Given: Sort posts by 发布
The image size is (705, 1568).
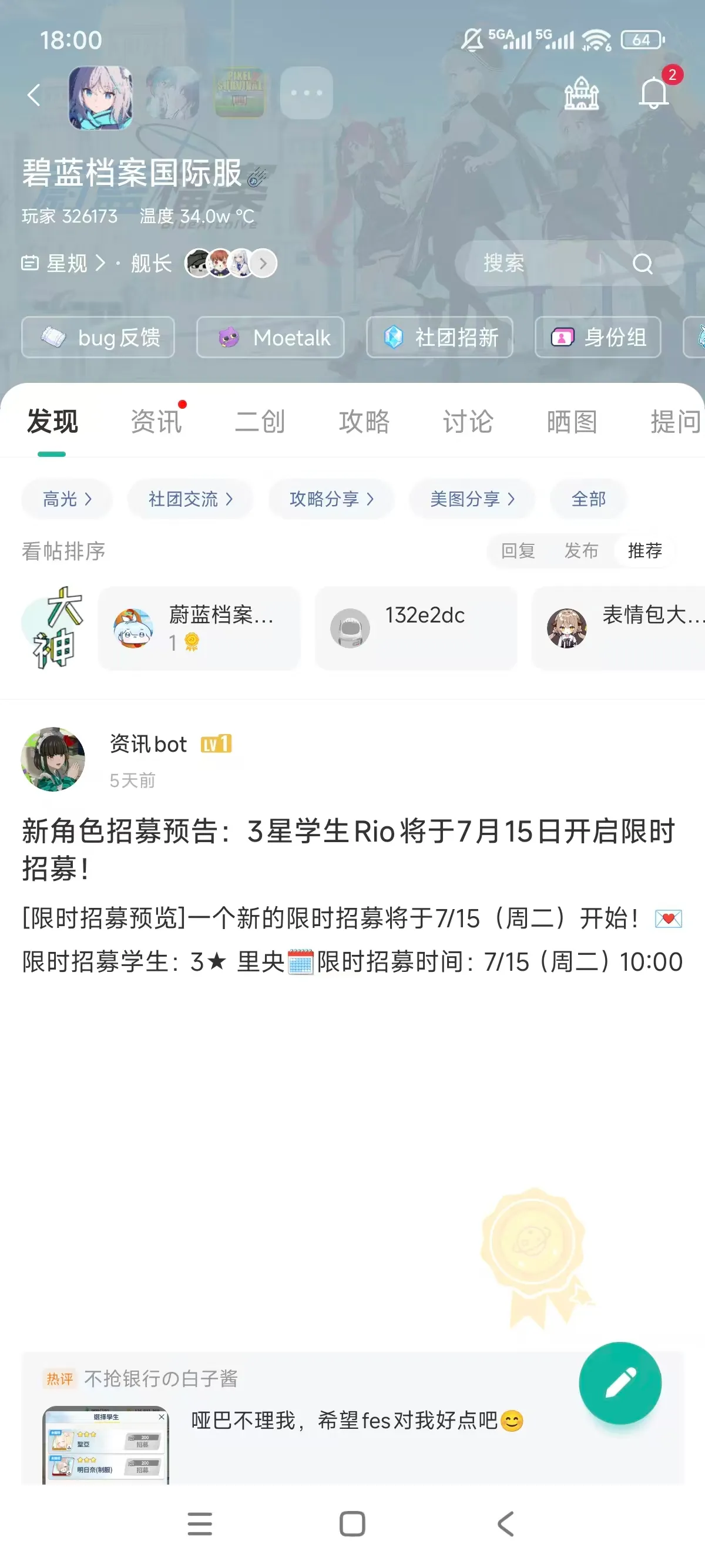Looking at the screenshot, I should point(581,551).
